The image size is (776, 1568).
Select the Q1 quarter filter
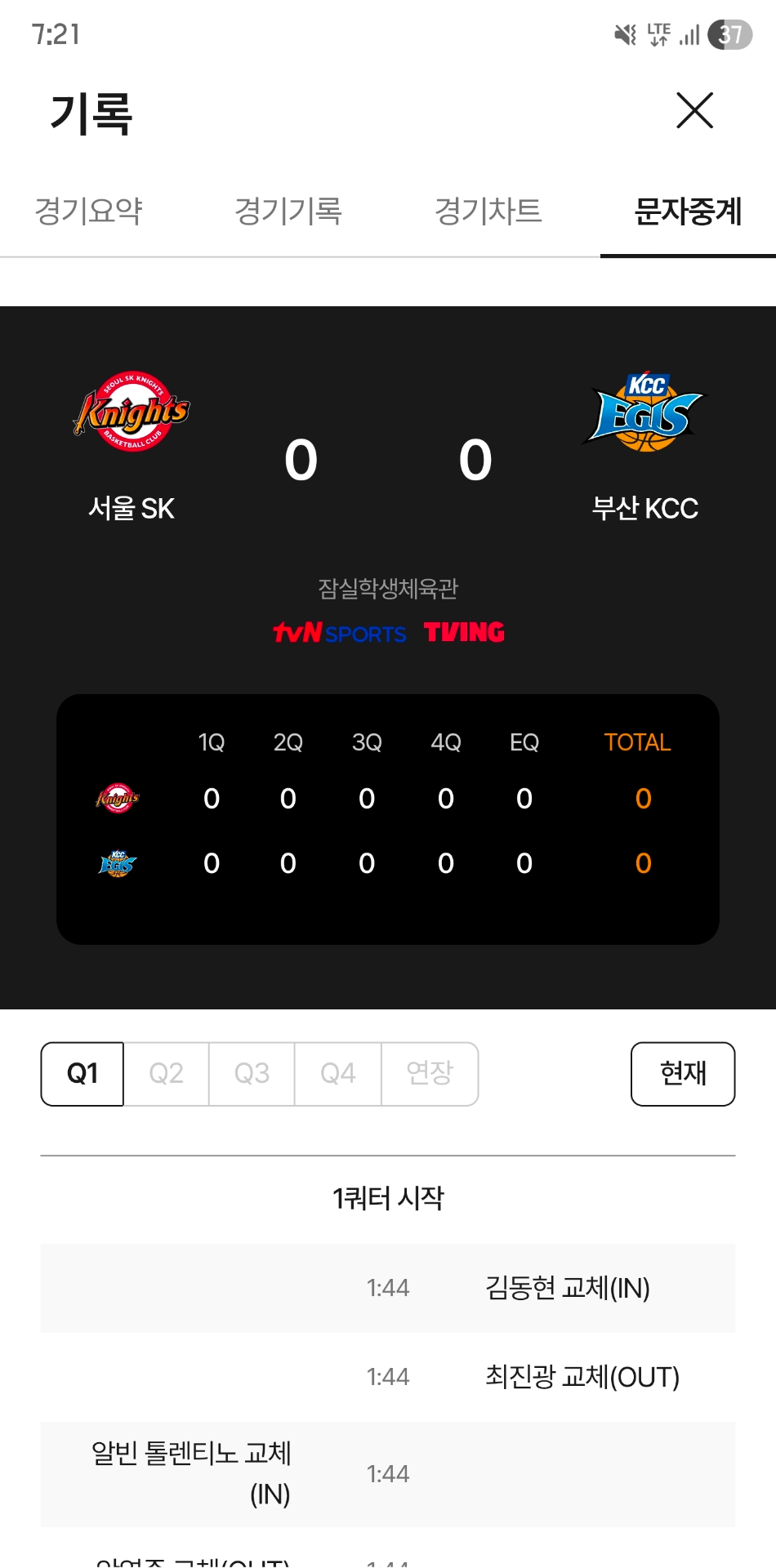(83, 1073)
